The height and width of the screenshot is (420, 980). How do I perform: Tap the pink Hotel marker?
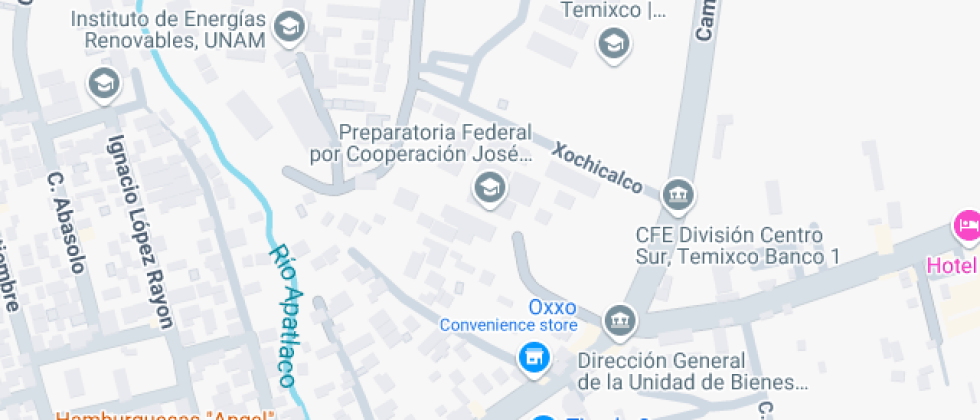[967, 225]
